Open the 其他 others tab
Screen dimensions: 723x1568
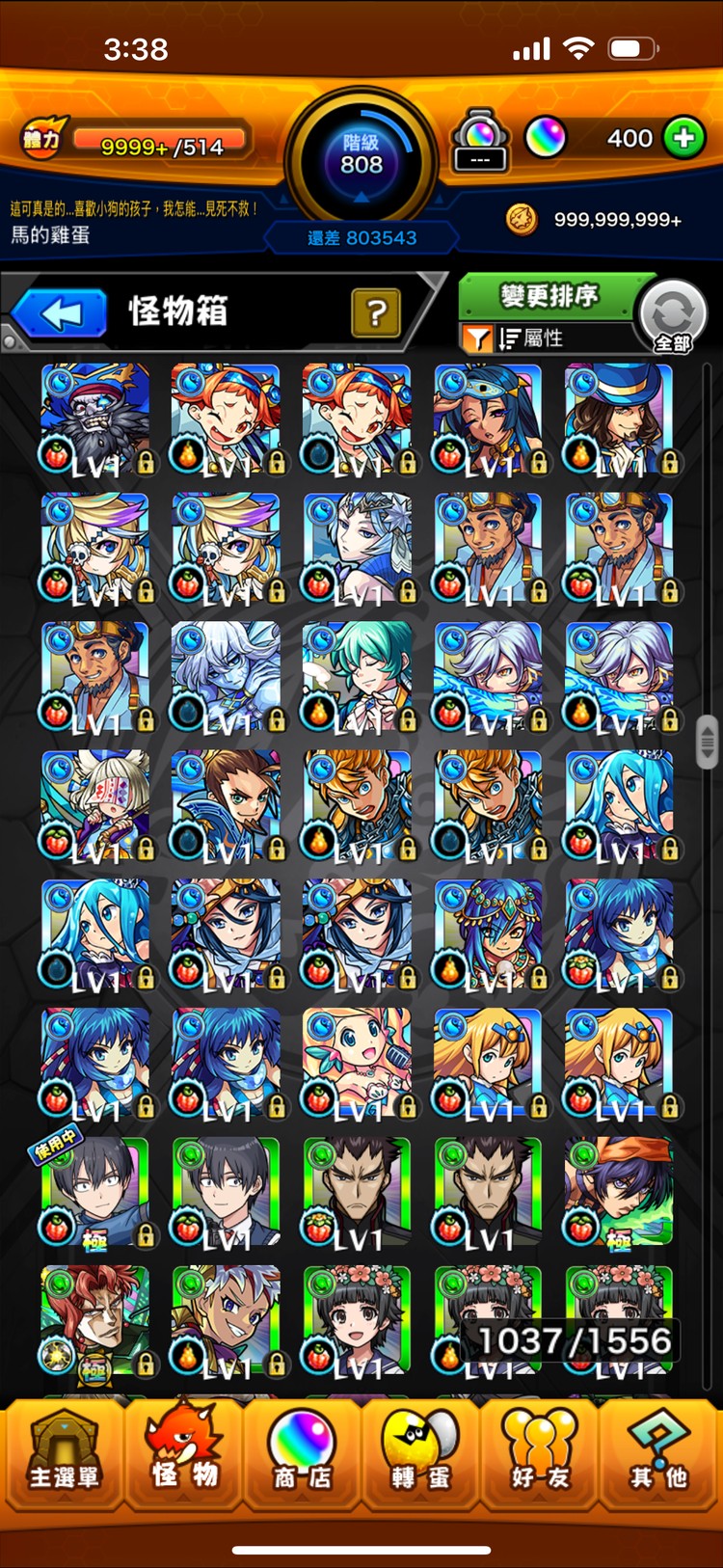click(659, 1454)
